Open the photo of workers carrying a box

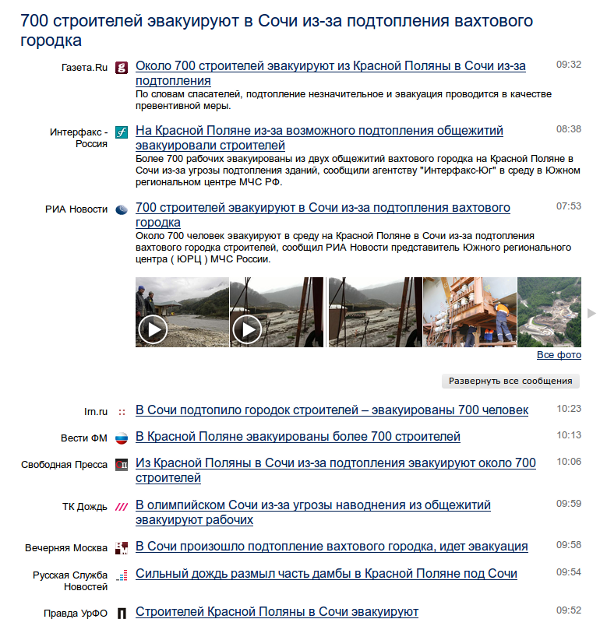(469, 312)
